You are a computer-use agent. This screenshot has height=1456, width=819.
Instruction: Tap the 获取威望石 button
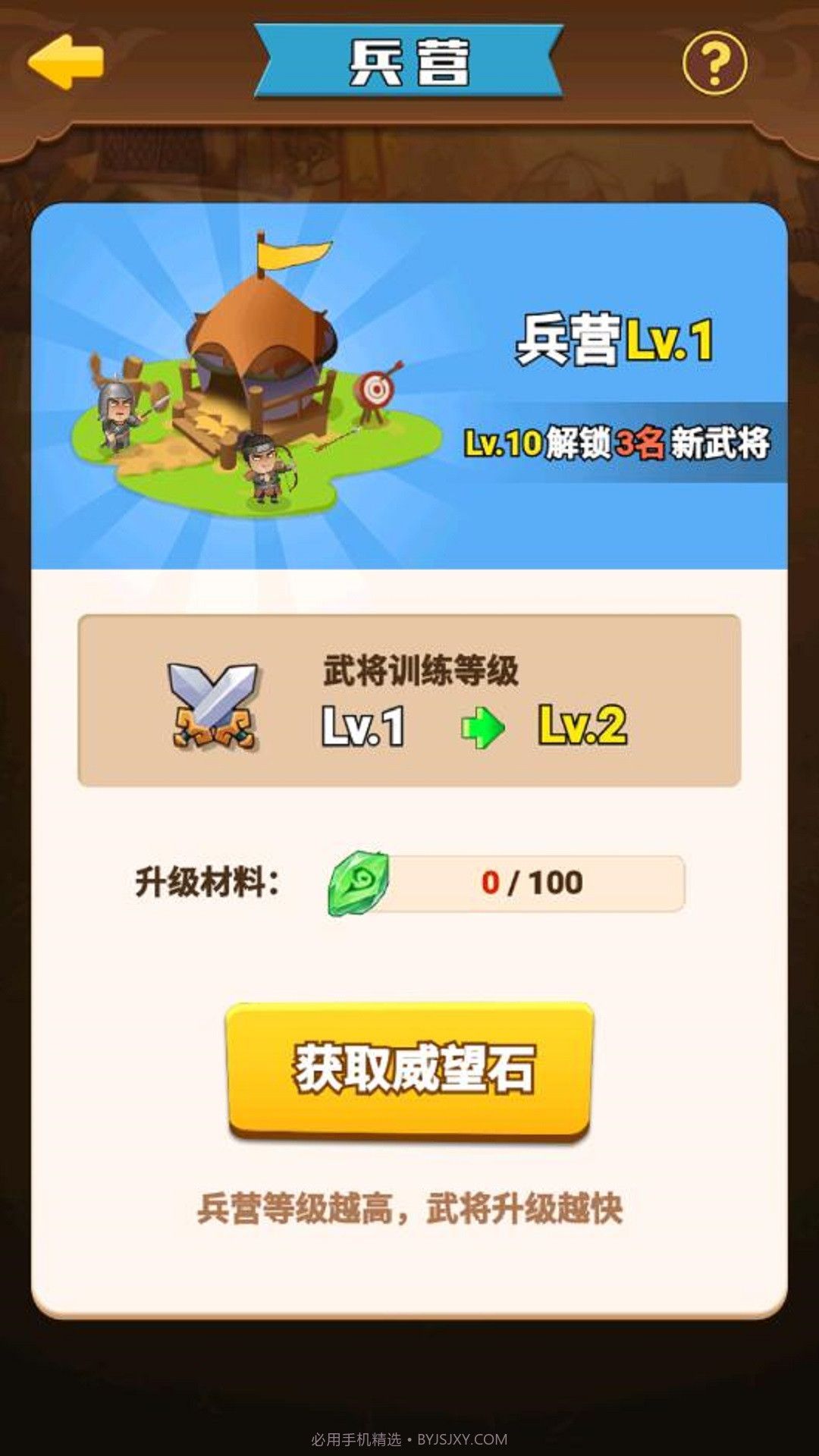(x=409, y=1069)
